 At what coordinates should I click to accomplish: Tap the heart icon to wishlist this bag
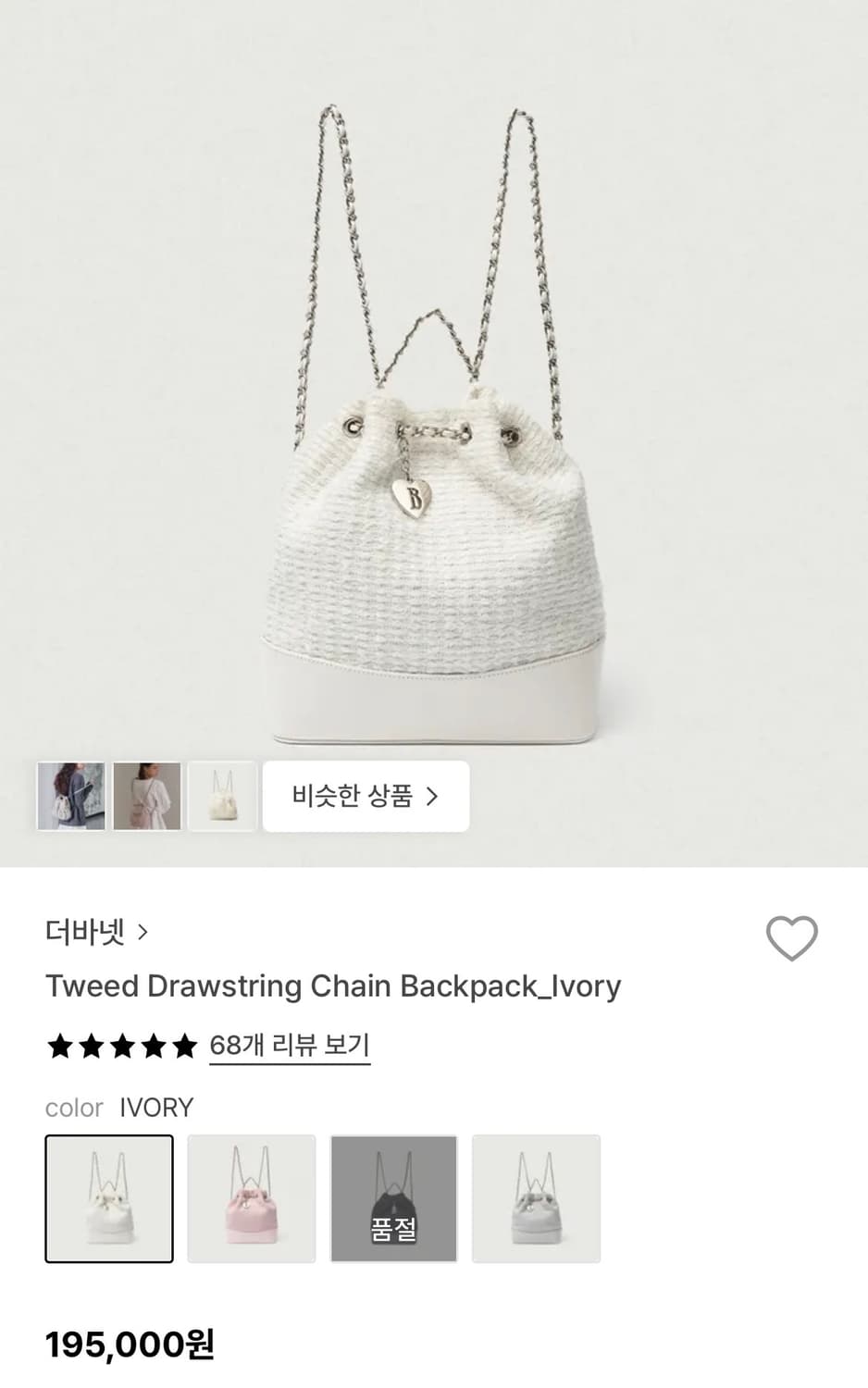791,939
